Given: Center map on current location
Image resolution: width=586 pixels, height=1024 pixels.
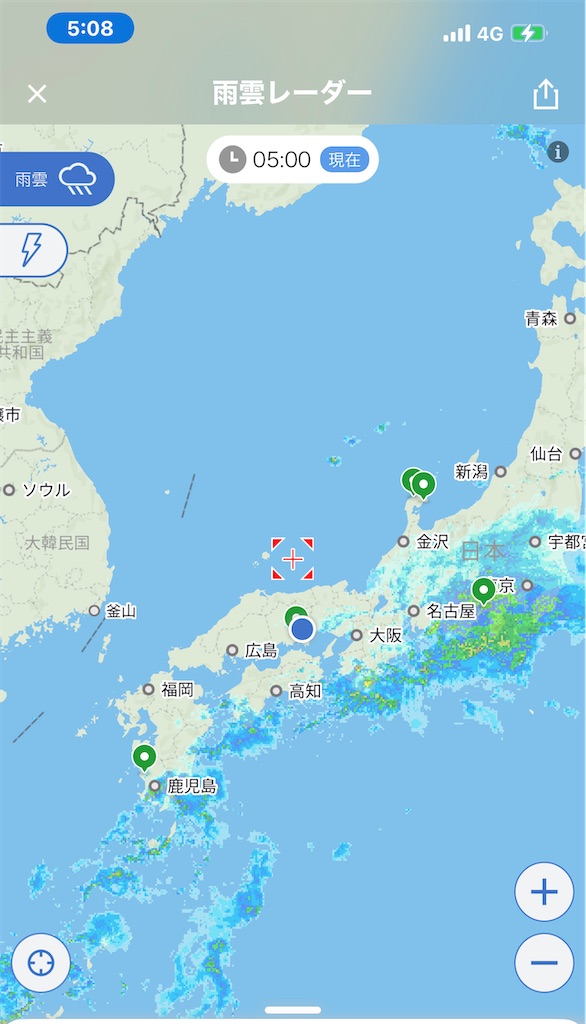Looking at the screenshot, I should click(41, 963).
